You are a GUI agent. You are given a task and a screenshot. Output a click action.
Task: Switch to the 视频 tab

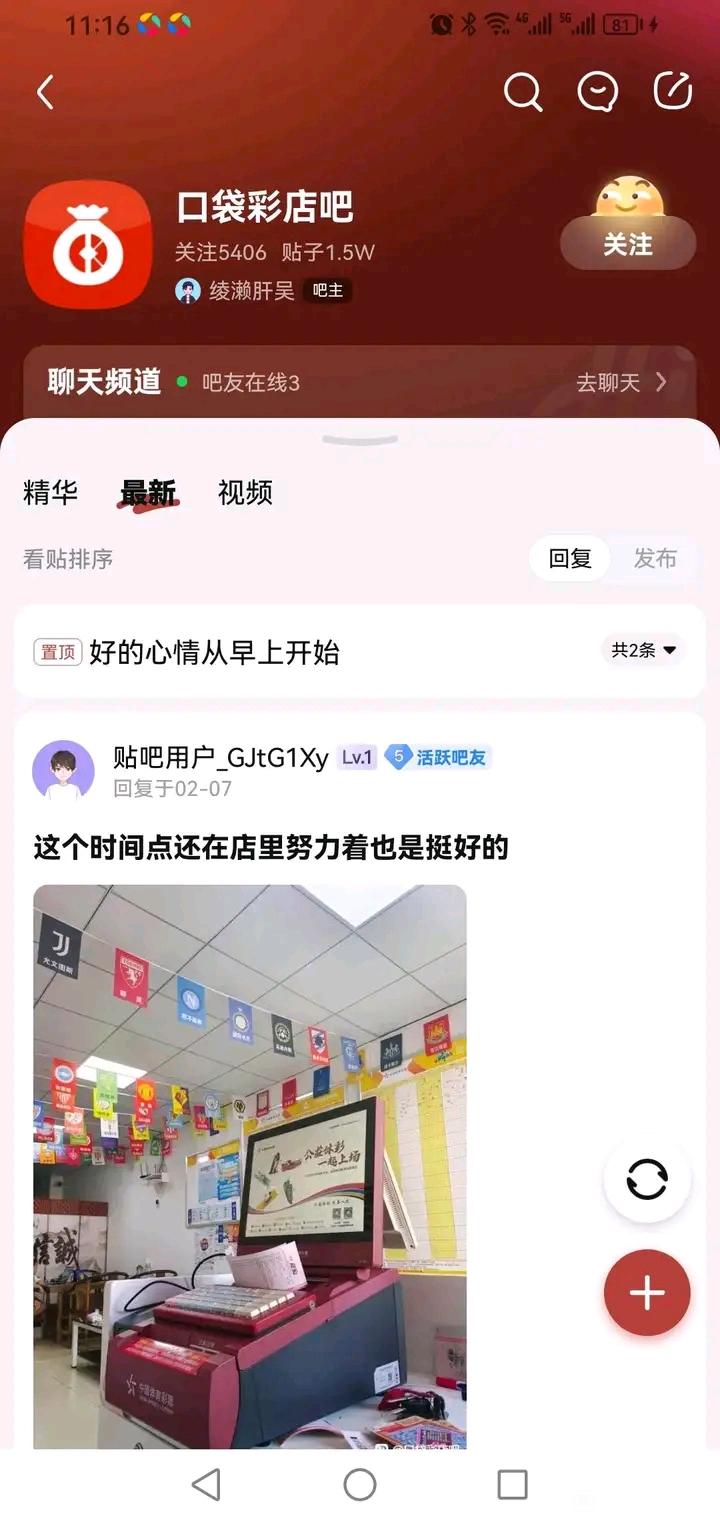pyautogui.click(x=245, y=493)
